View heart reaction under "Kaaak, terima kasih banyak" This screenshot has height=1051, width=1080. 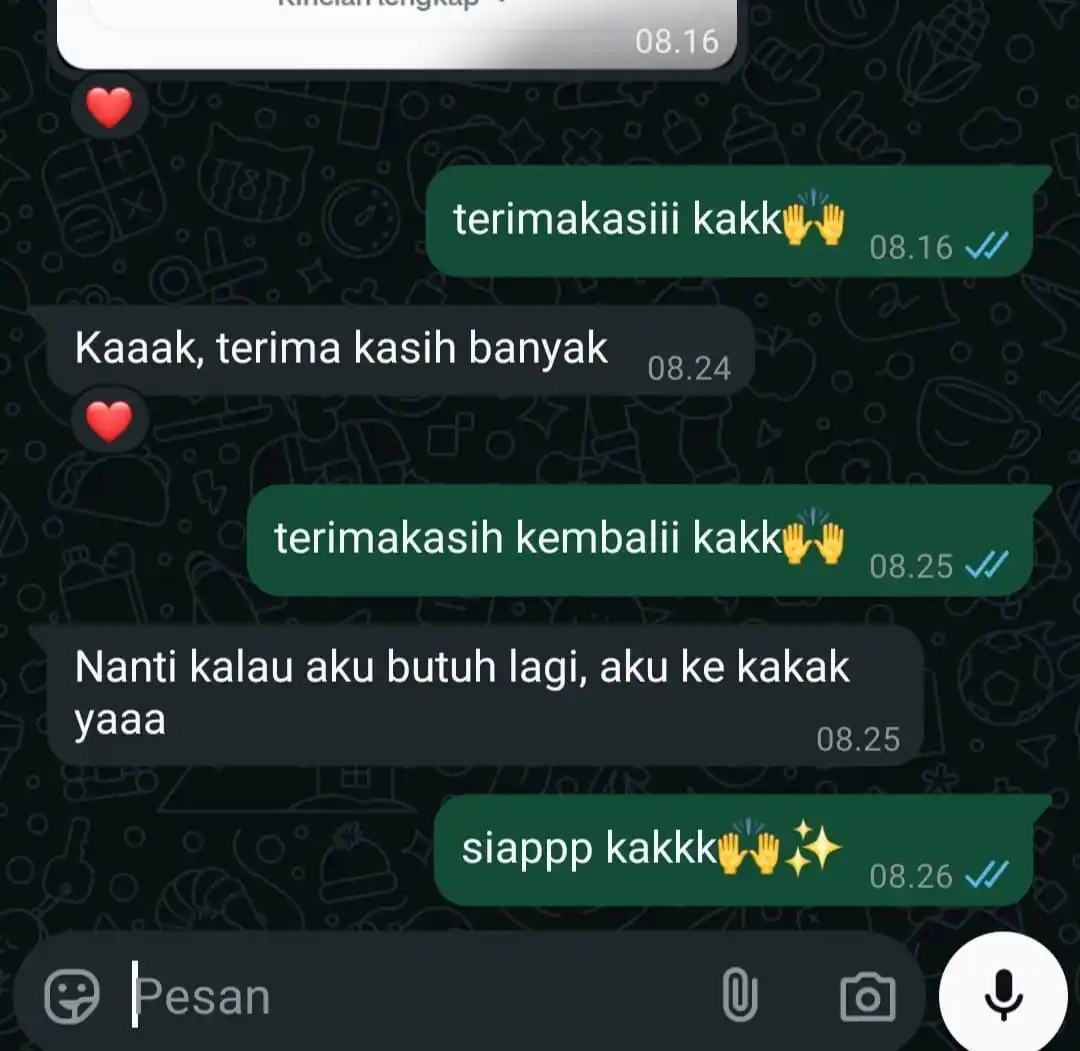coord(109,422)
